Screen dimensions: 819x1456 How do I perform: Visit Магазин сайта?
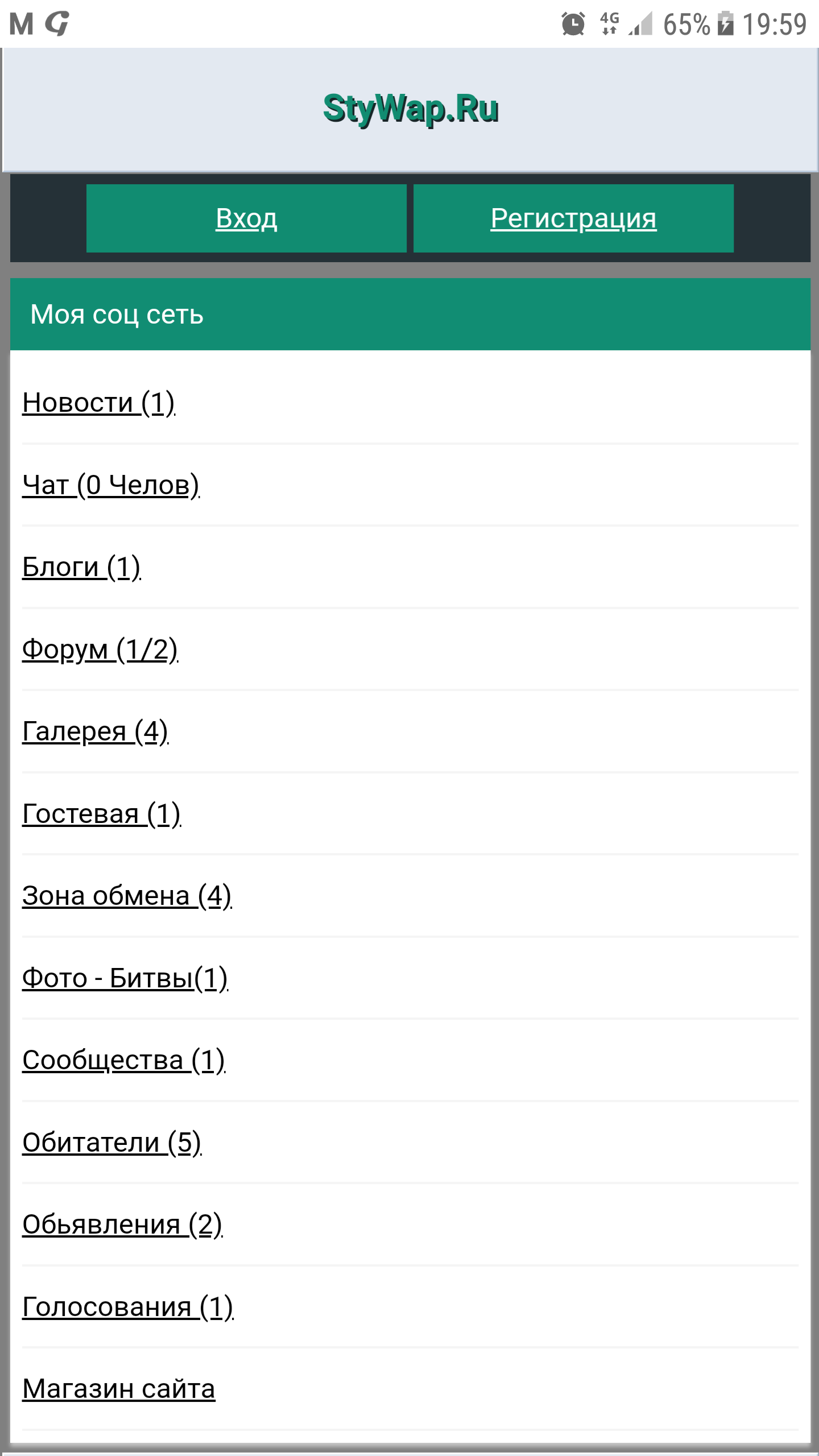tap(119, 1389)
